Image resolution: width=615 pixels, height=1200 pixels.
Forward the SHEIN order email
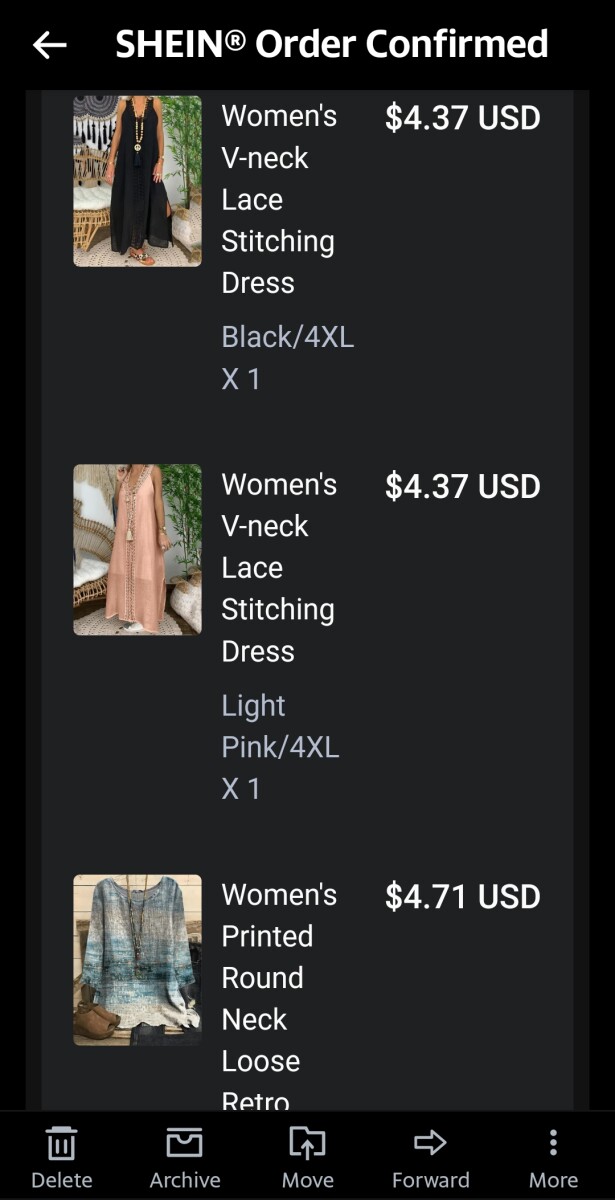coord(430,1157)
